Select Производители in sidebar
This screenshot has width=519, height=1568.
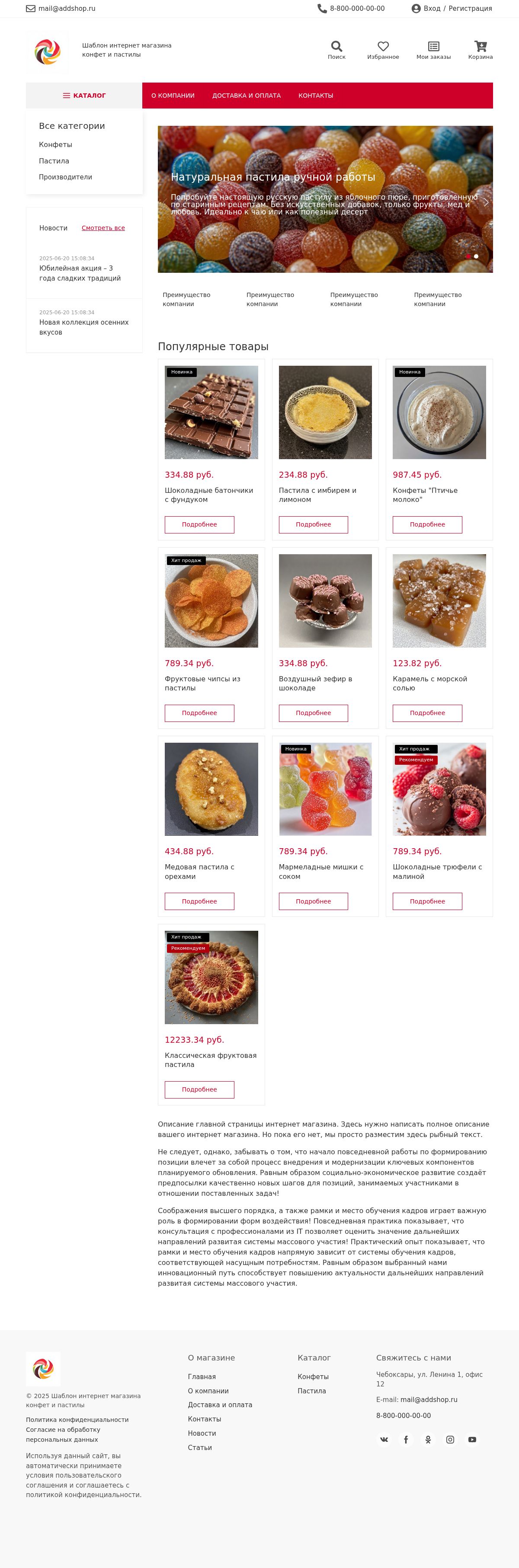tap(65, 177)
